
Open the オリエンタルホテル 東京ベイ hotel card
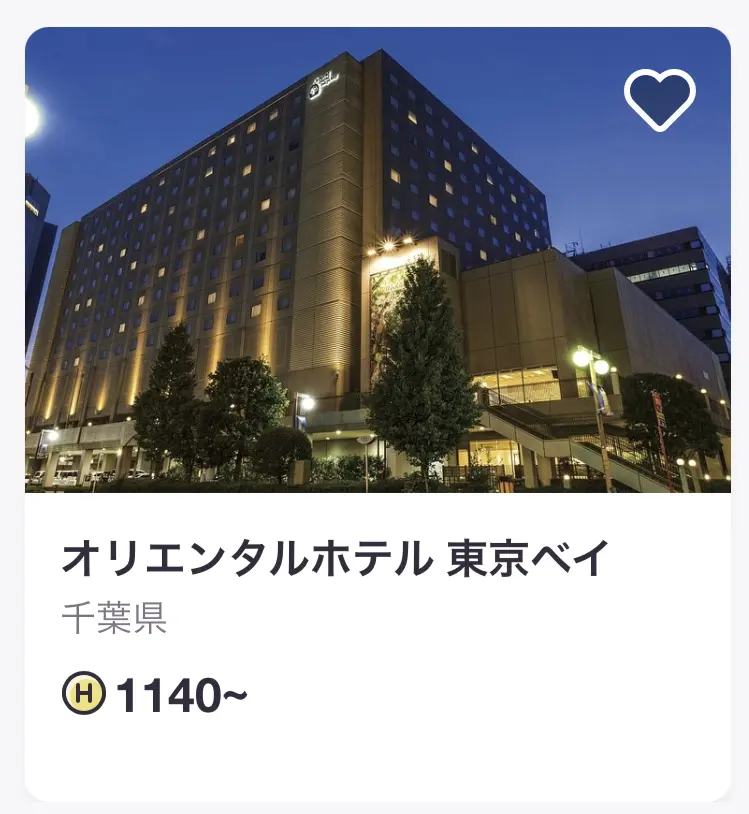click(336, 559)
